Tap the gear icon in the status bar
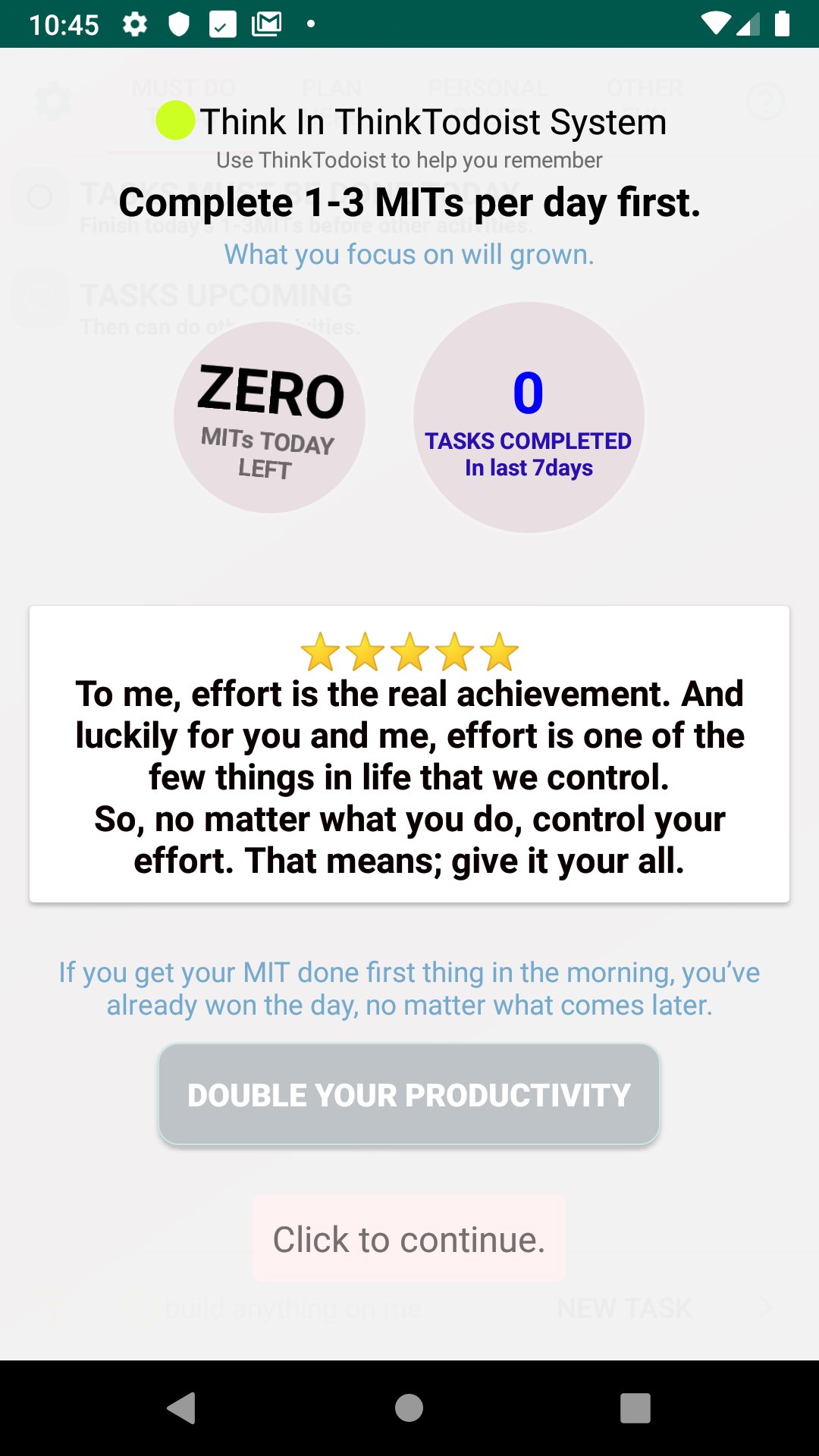 click(134, 24)
